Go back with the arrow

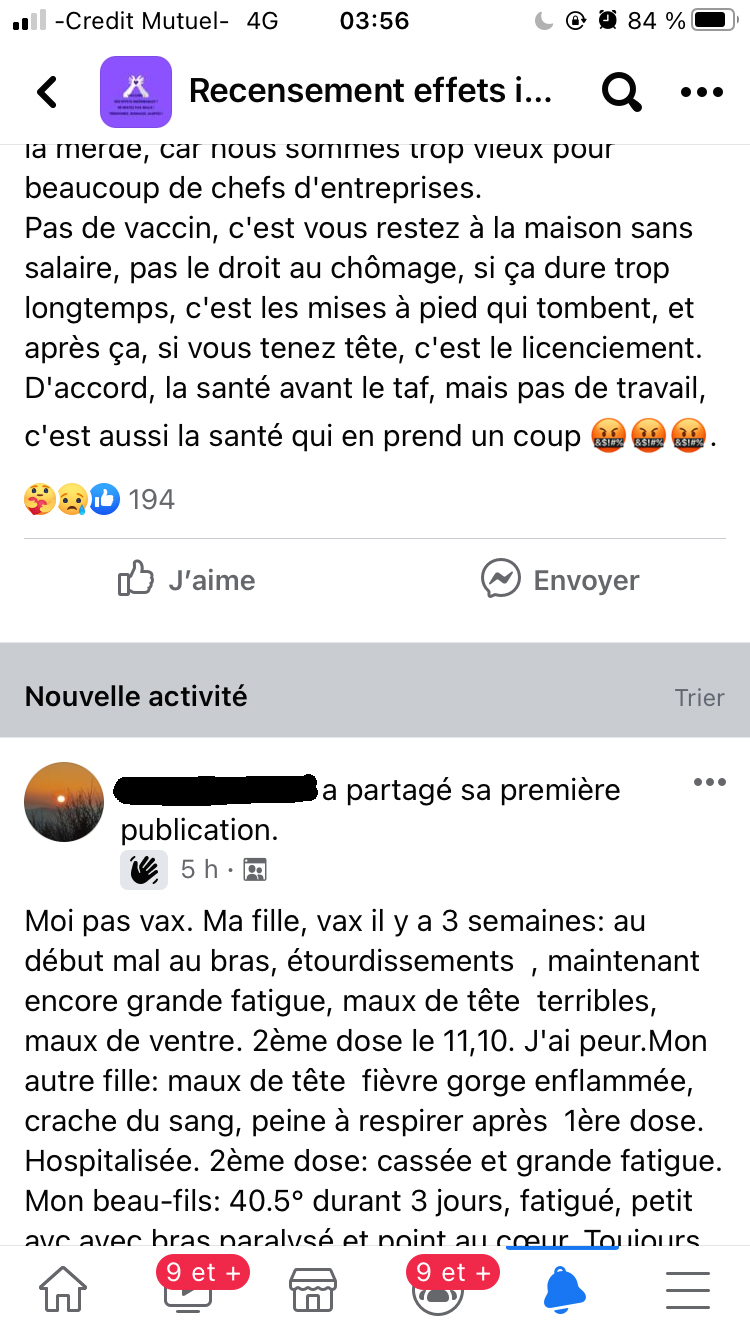[47, 92]
